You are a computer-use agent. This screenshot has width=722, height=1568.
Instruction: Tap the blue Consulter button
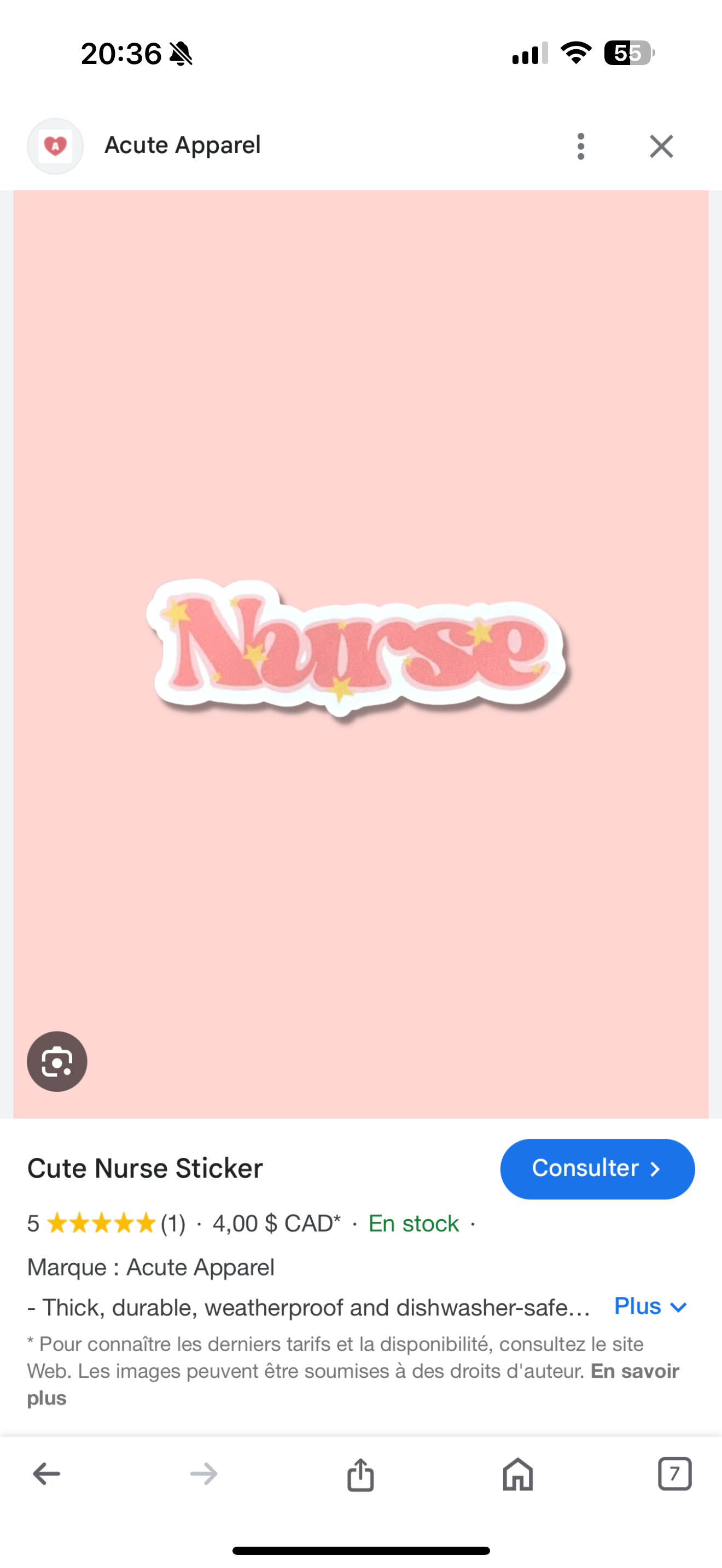pos(597,1168)
